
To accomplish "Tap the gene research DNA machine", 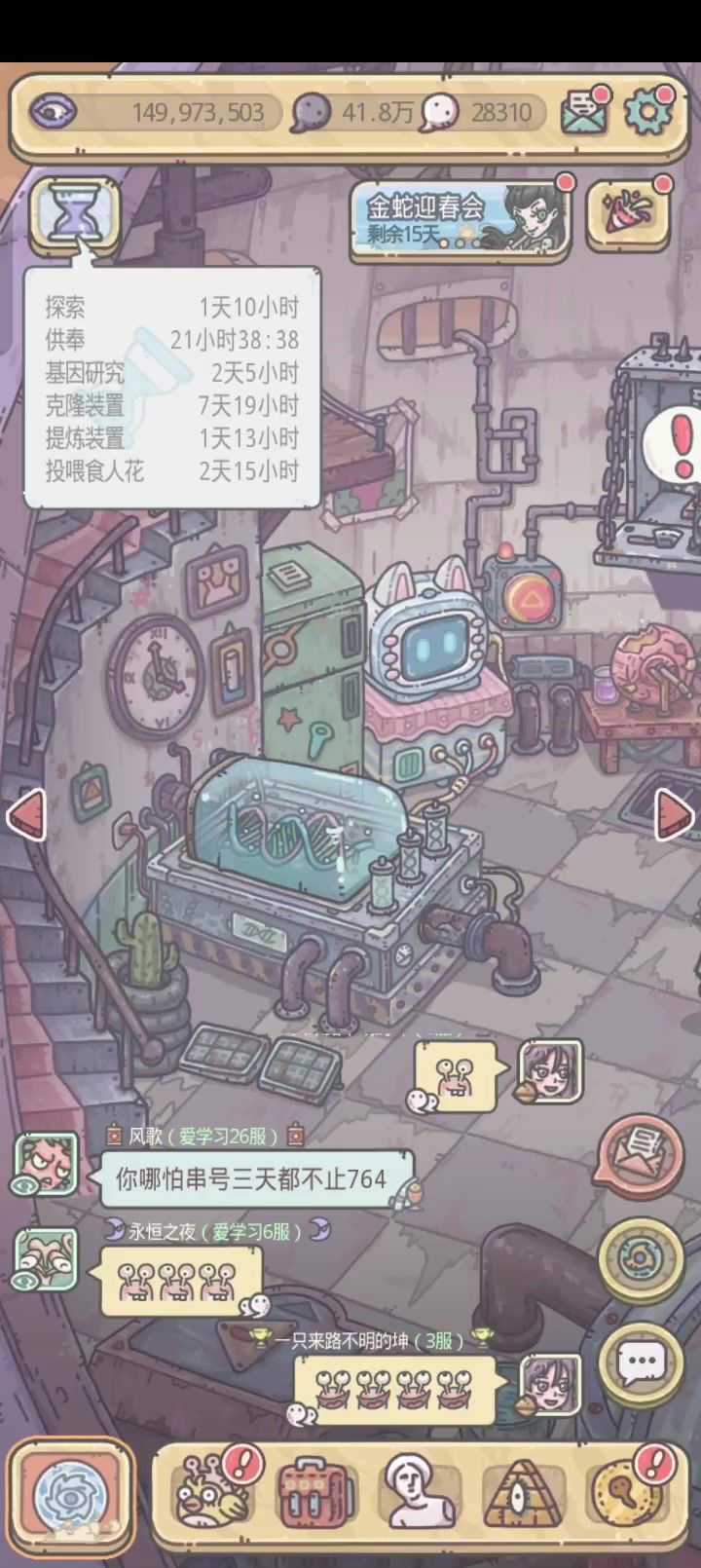I will pos(312,877).
